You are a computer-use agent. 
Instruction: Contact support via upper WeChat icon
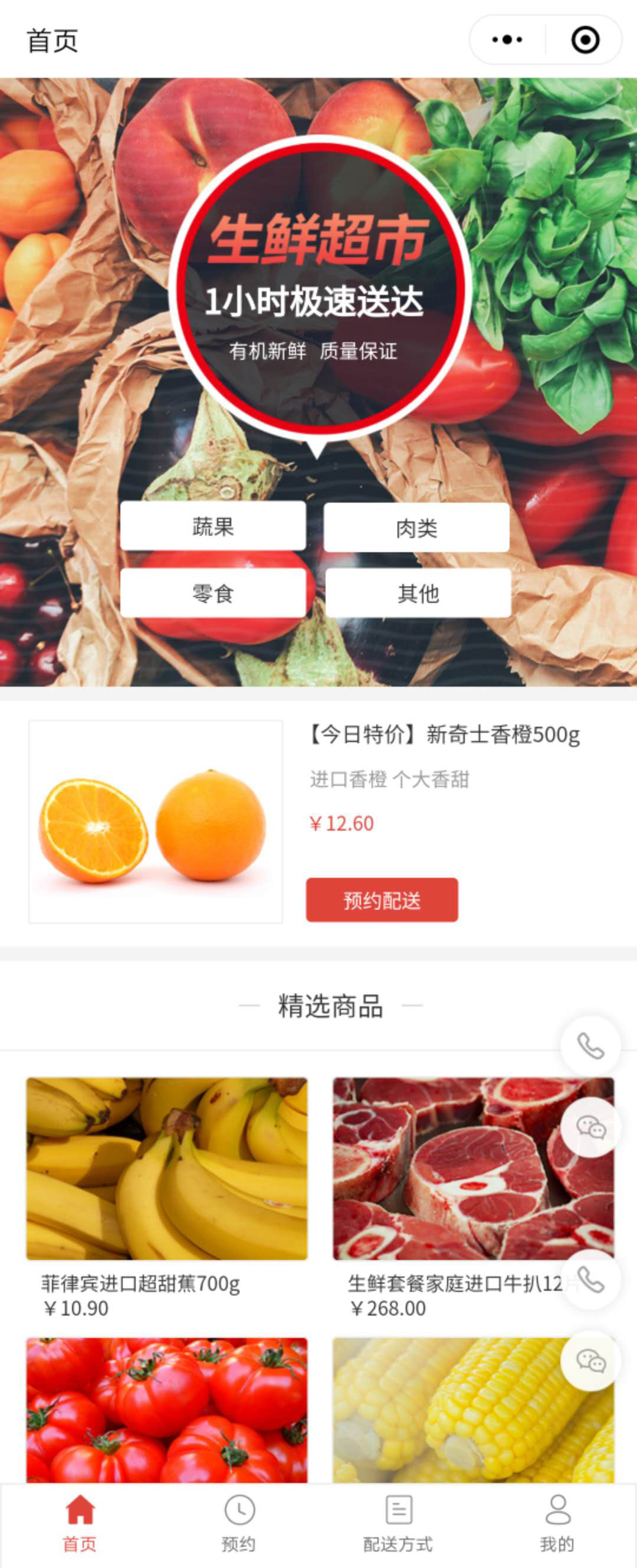(590, 1128)
